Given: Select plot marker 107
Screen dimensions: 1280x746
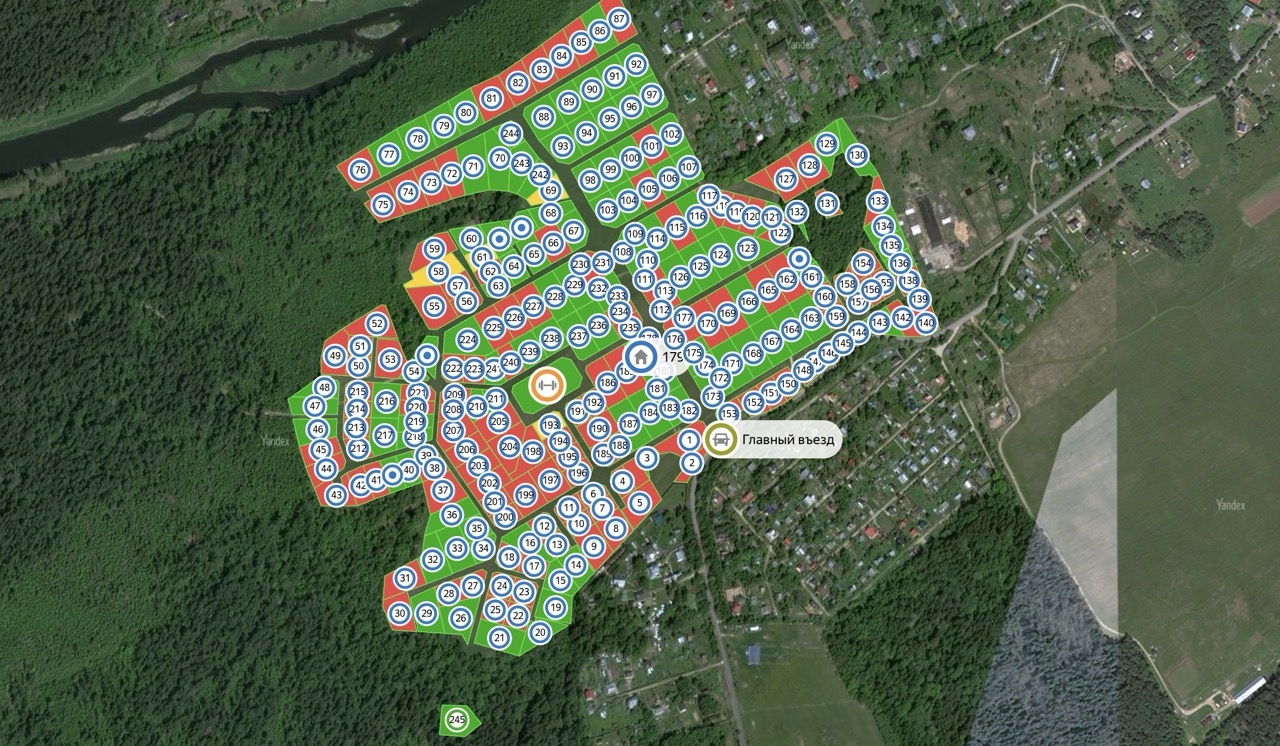Looking at the screenshot, I should click(688, 166).
